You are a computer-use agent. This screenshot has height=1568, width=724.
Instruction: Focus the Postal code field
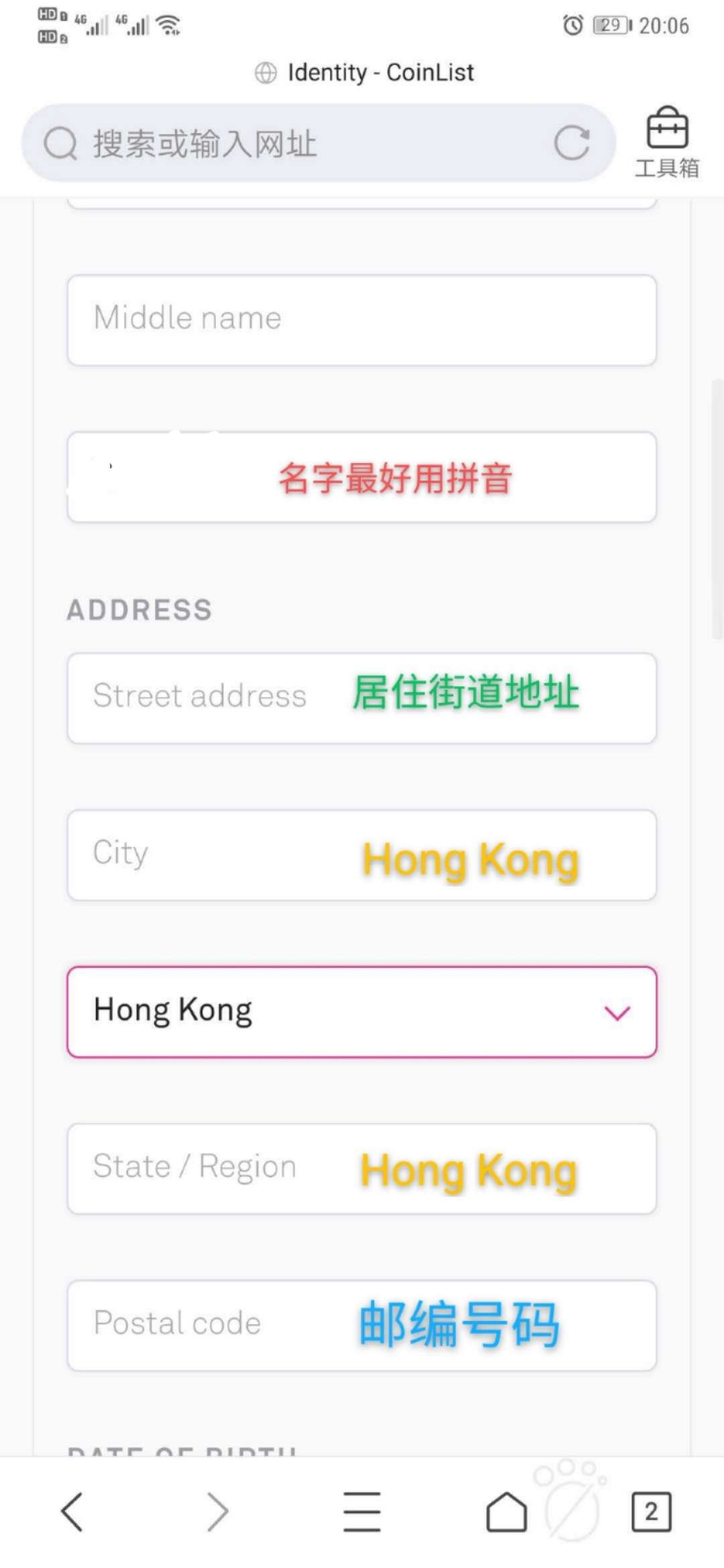361,1325
